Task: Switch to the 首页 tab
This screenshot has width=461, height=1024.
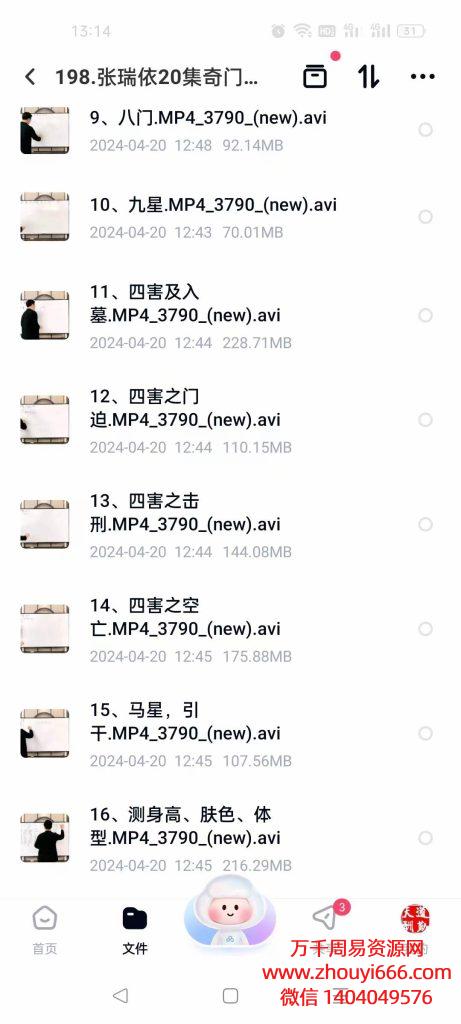Action: point(45,930)
